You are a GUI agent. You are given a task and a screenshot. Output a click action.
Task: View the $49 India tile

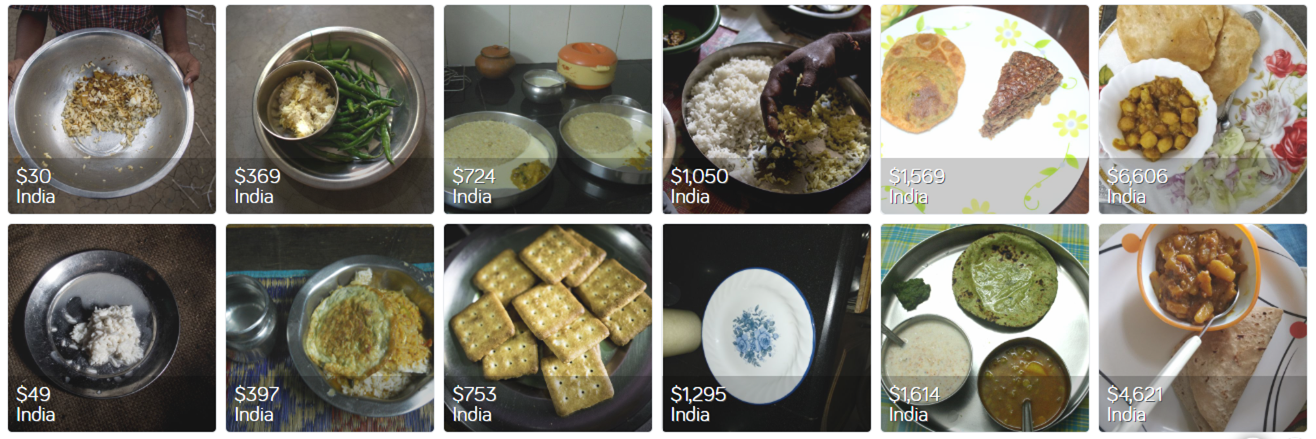tap(111, 327)
